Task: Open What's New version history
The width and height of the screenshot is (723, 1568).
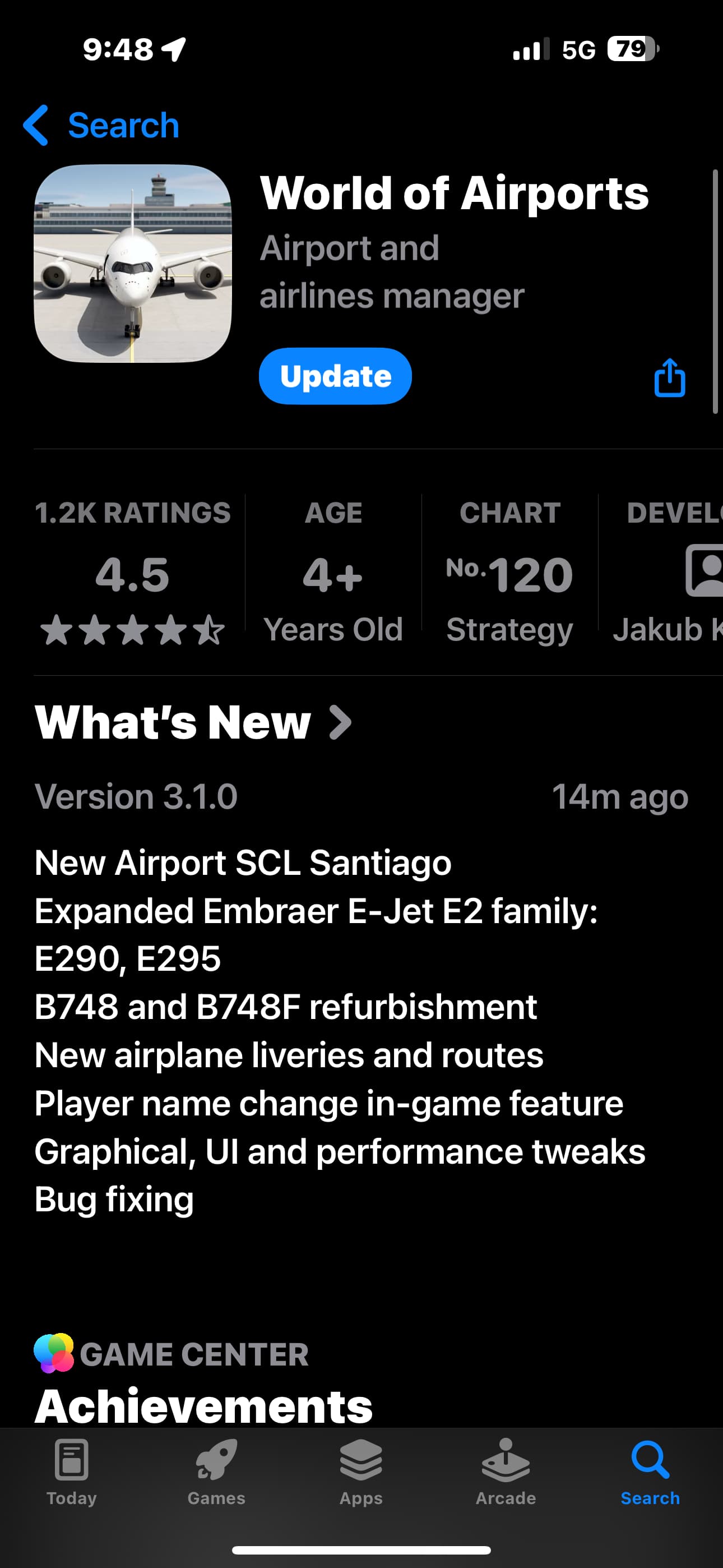Action: pyautogui.click(x=193, y=722)
